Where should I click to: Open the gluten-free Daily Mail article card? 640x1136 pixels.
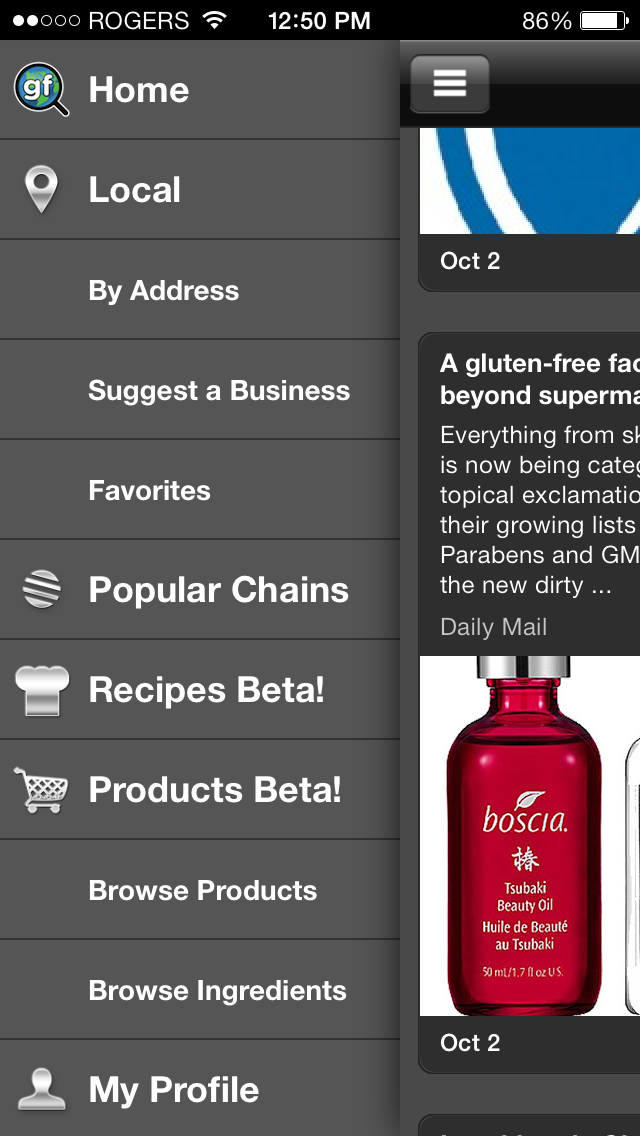(530, 703)
